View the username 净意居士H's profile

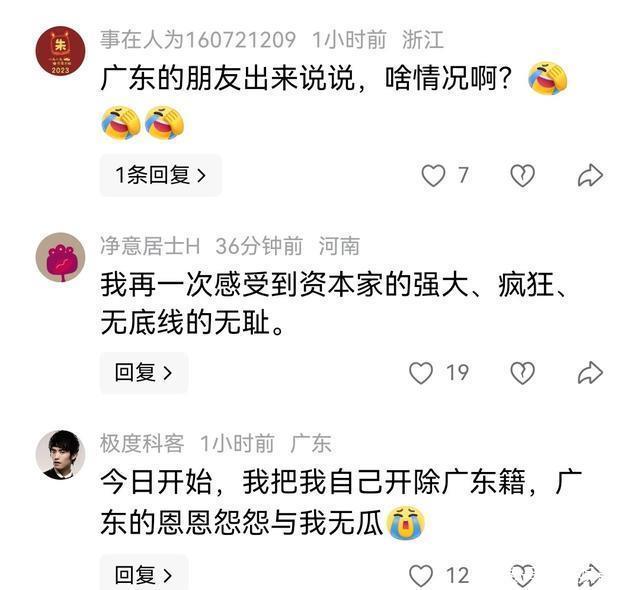[x=150, y=245]
